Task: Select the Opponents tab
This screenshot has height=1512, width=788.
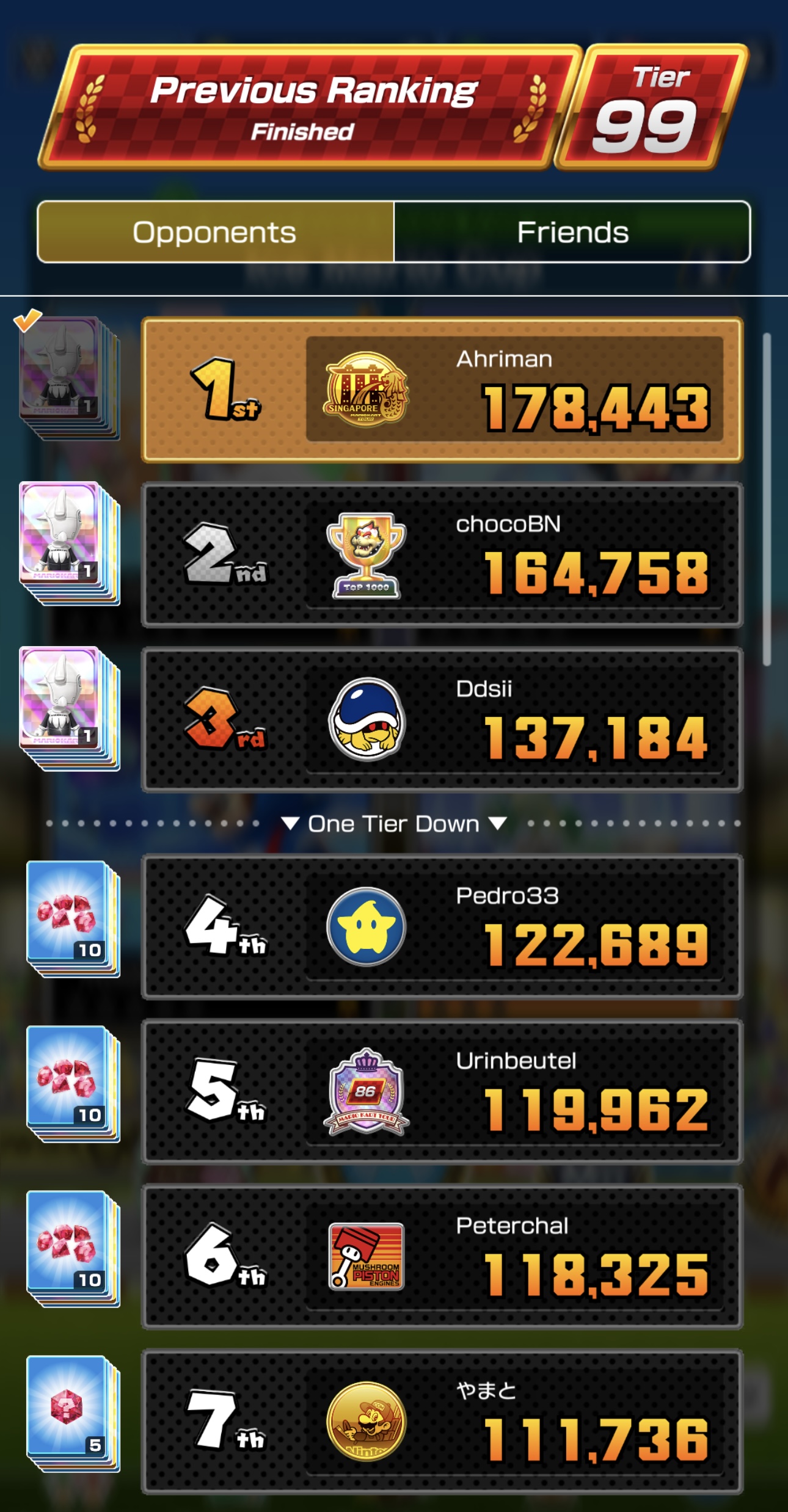Action: tap(215, 232)
